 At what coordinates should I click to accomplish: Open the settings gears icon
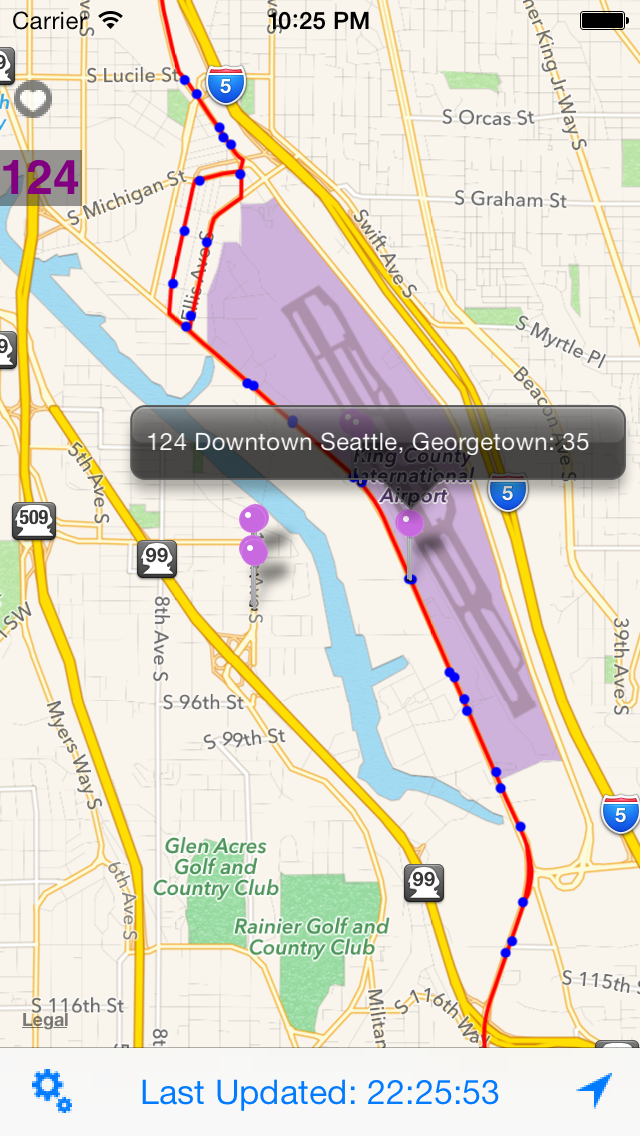pos(51,1091)
